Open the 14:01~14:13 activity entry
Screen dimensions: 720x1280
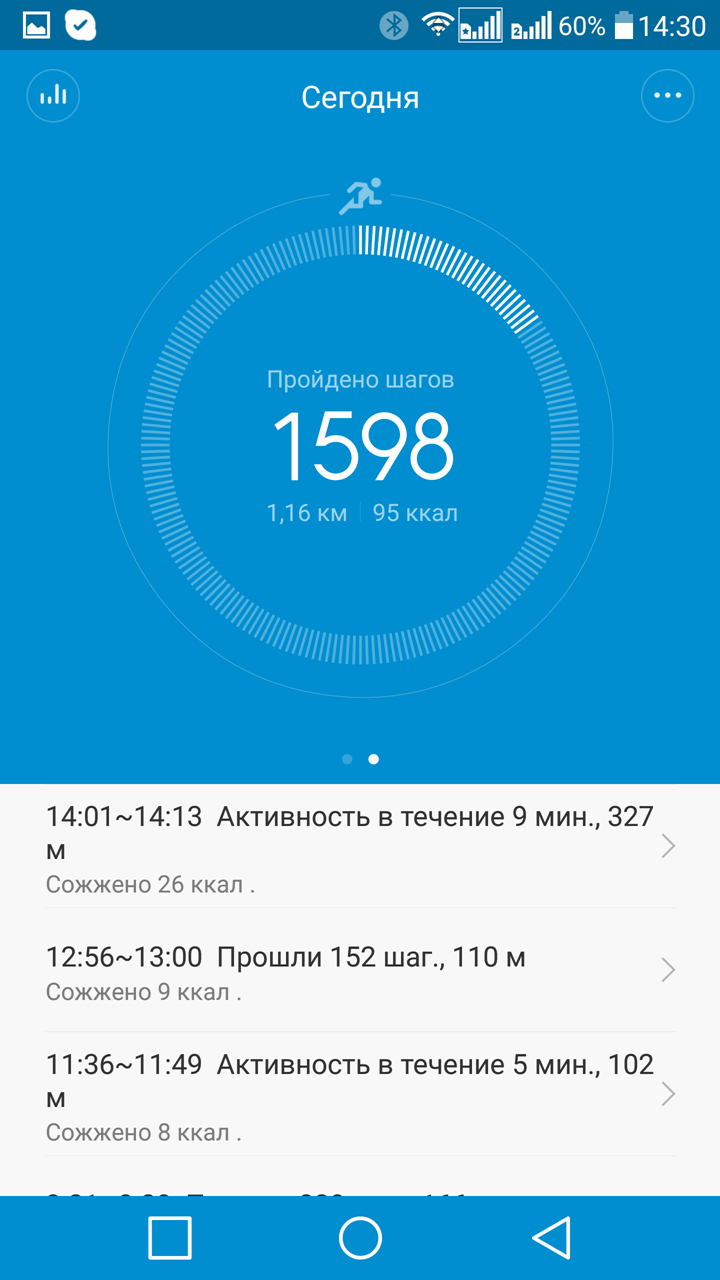pyautogui.click(x=360, y=847)
